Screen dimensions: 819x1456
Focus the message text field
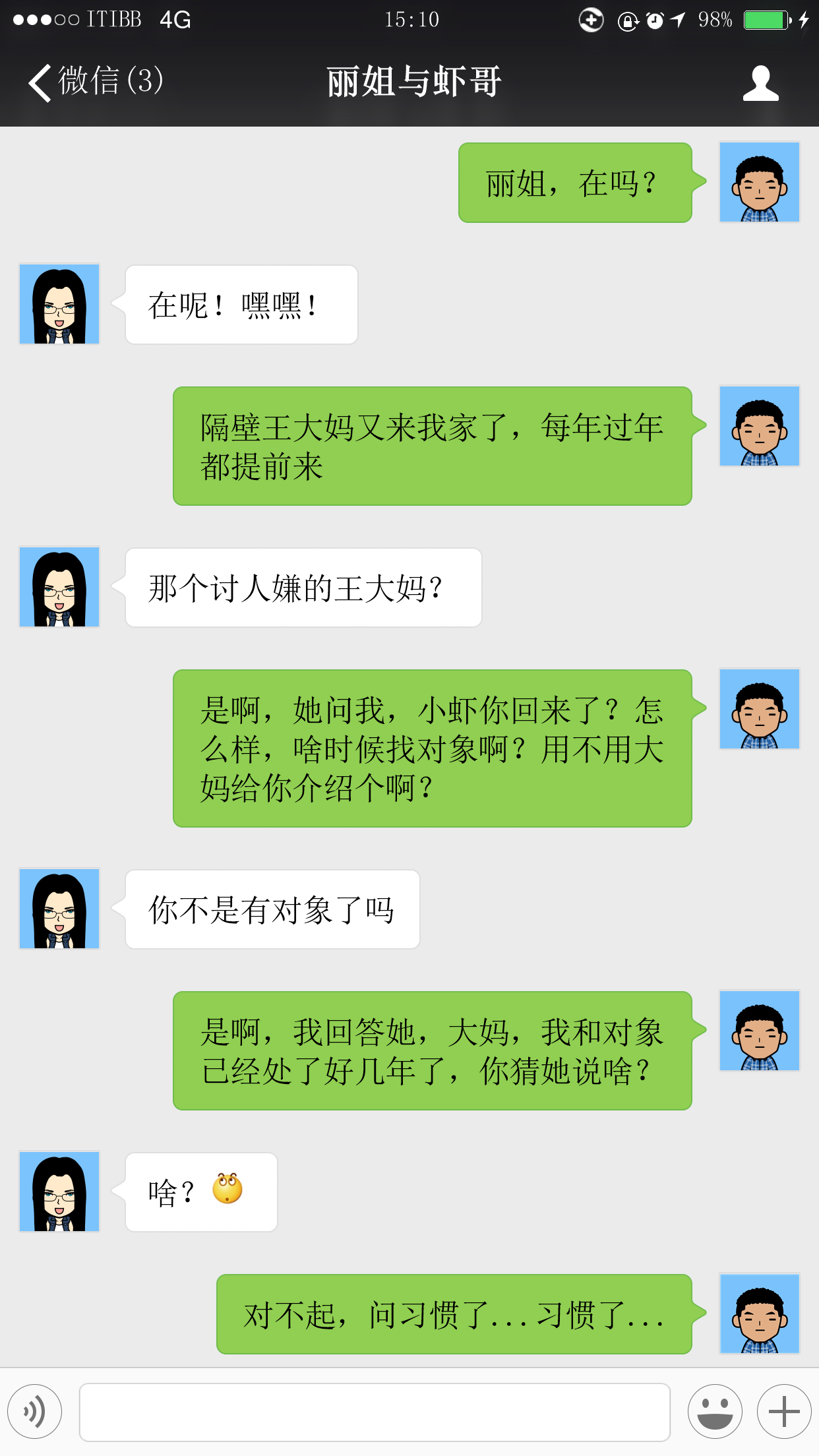pyautogui.click(x=375, y=1412)
